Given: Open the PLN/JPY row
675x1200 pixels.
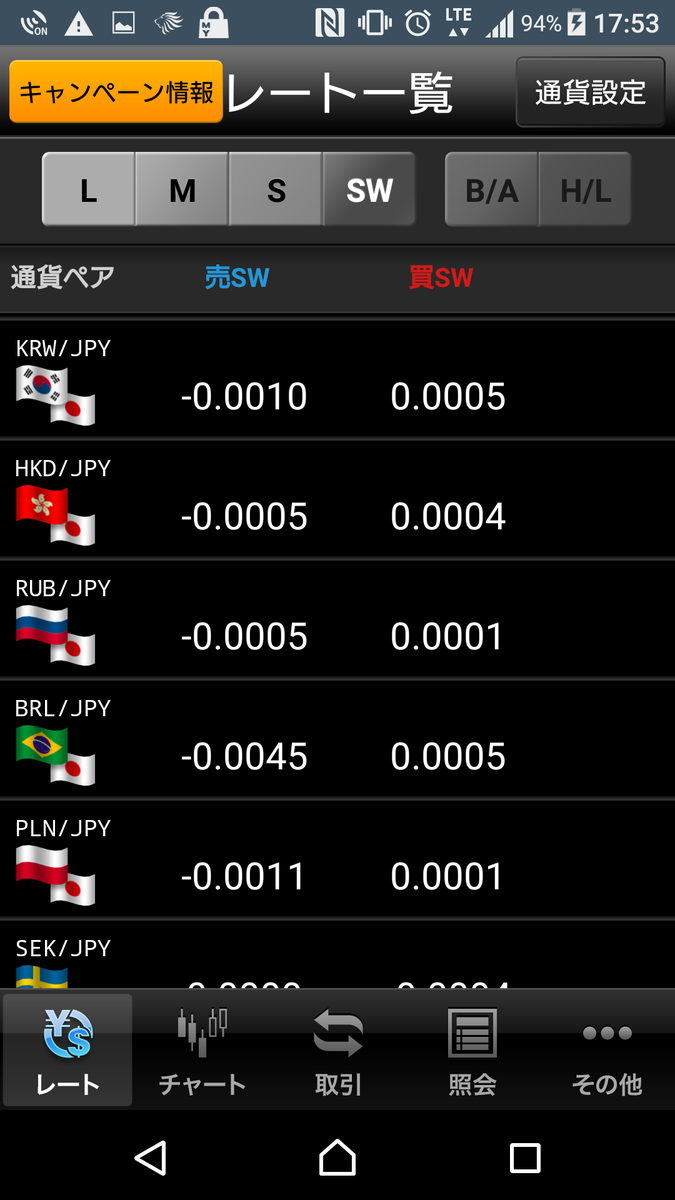Looking at the screenshot, I should [337, 859].
